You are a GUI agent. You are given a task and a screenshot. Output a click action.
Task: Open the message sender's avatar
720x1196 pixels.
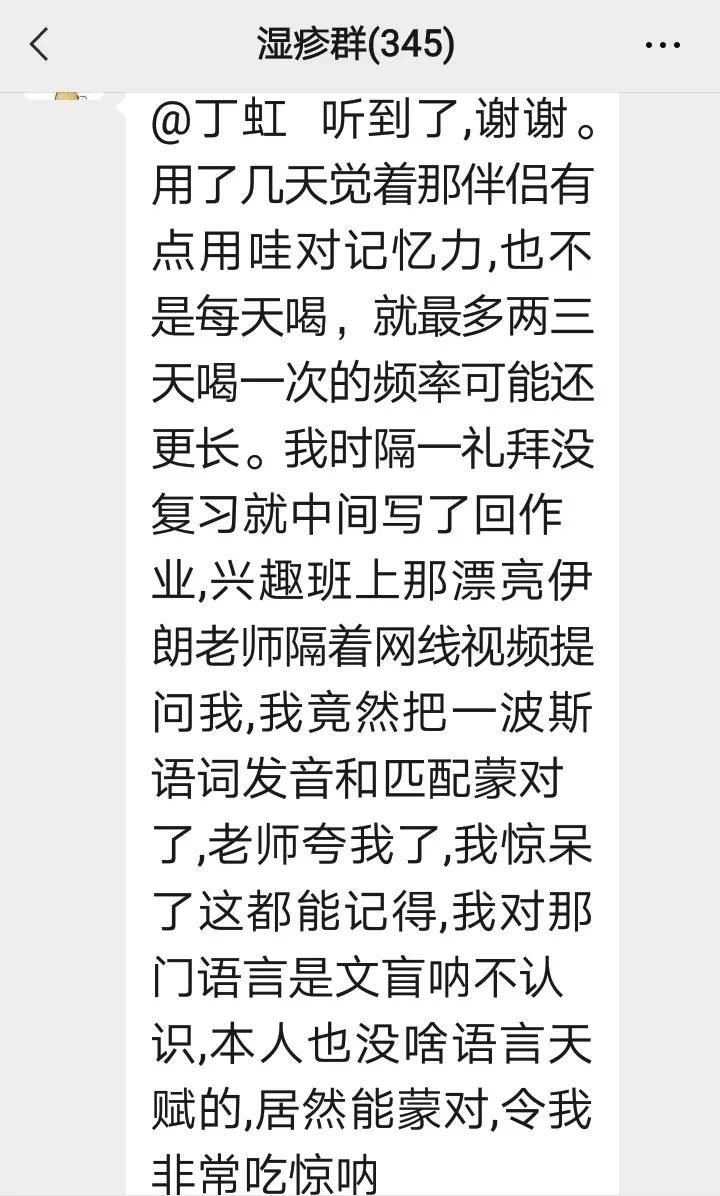coord(65,96)
